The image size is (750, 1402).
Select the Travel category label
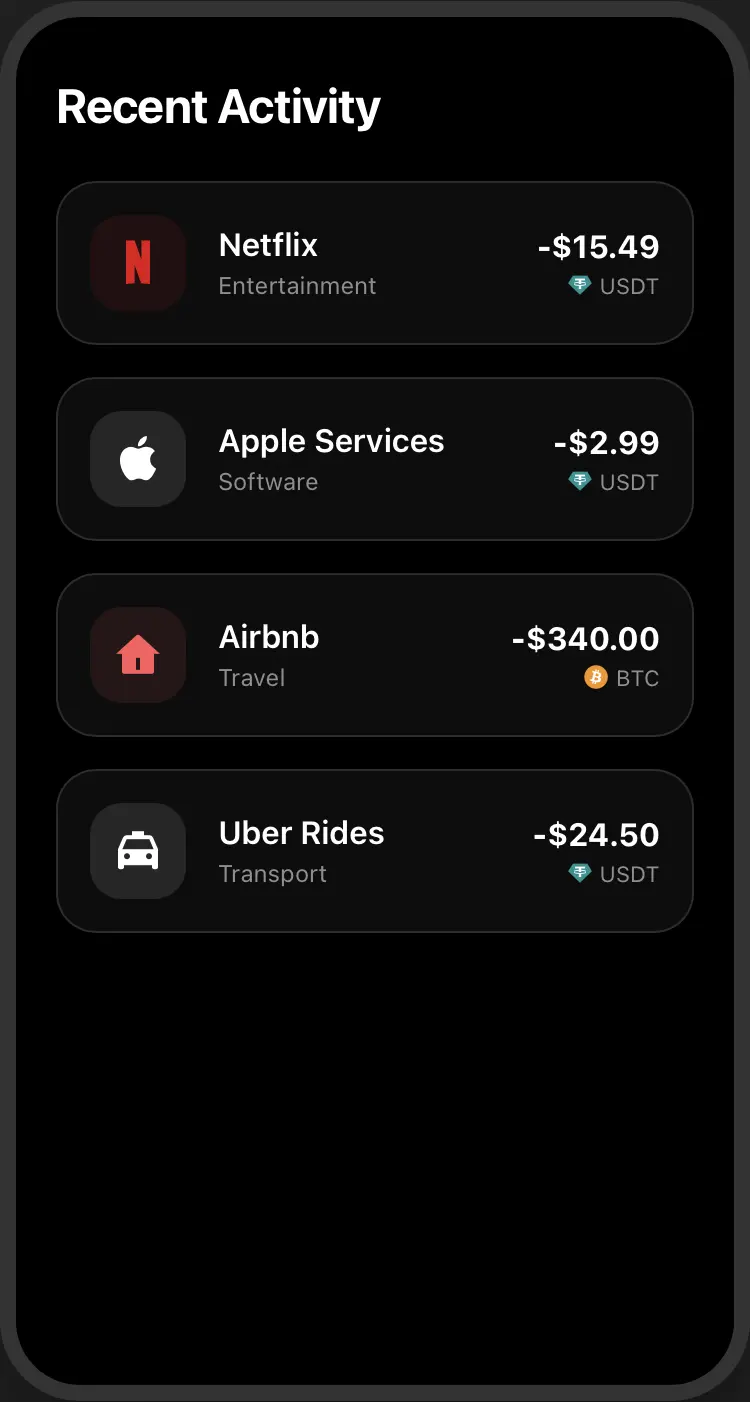click(251, 677)
